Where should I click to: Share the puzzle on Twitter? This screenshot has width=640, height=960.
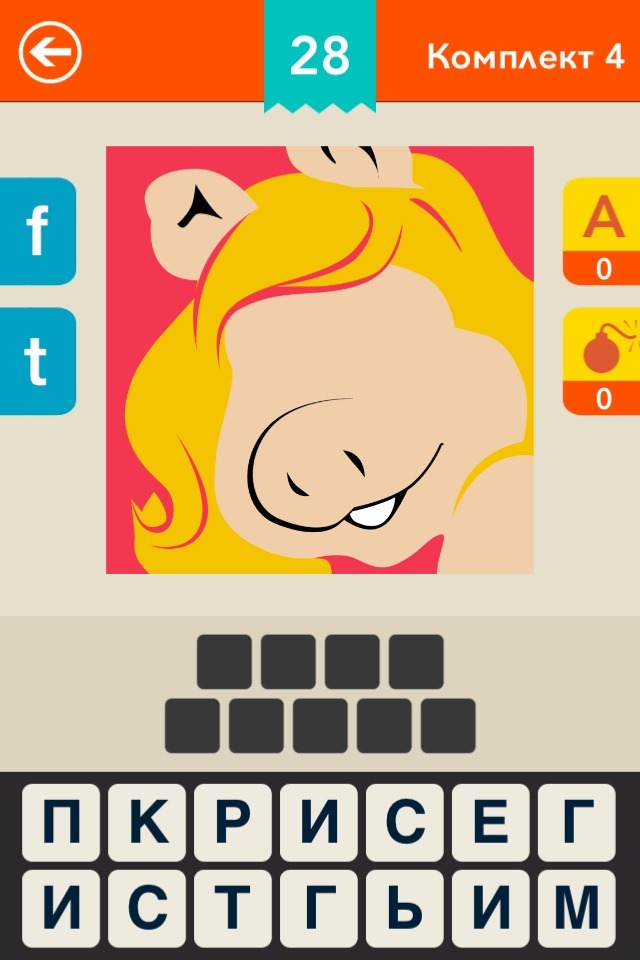pyautogui.click(x=37, y=361)
